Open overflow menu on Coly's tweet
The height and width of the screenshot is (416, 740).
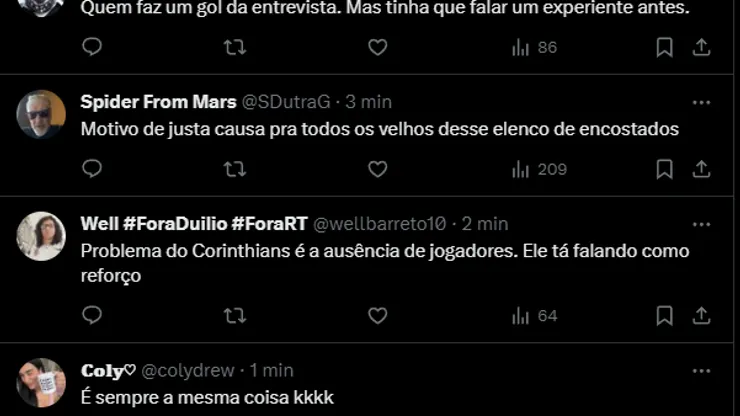coord(702,370)
